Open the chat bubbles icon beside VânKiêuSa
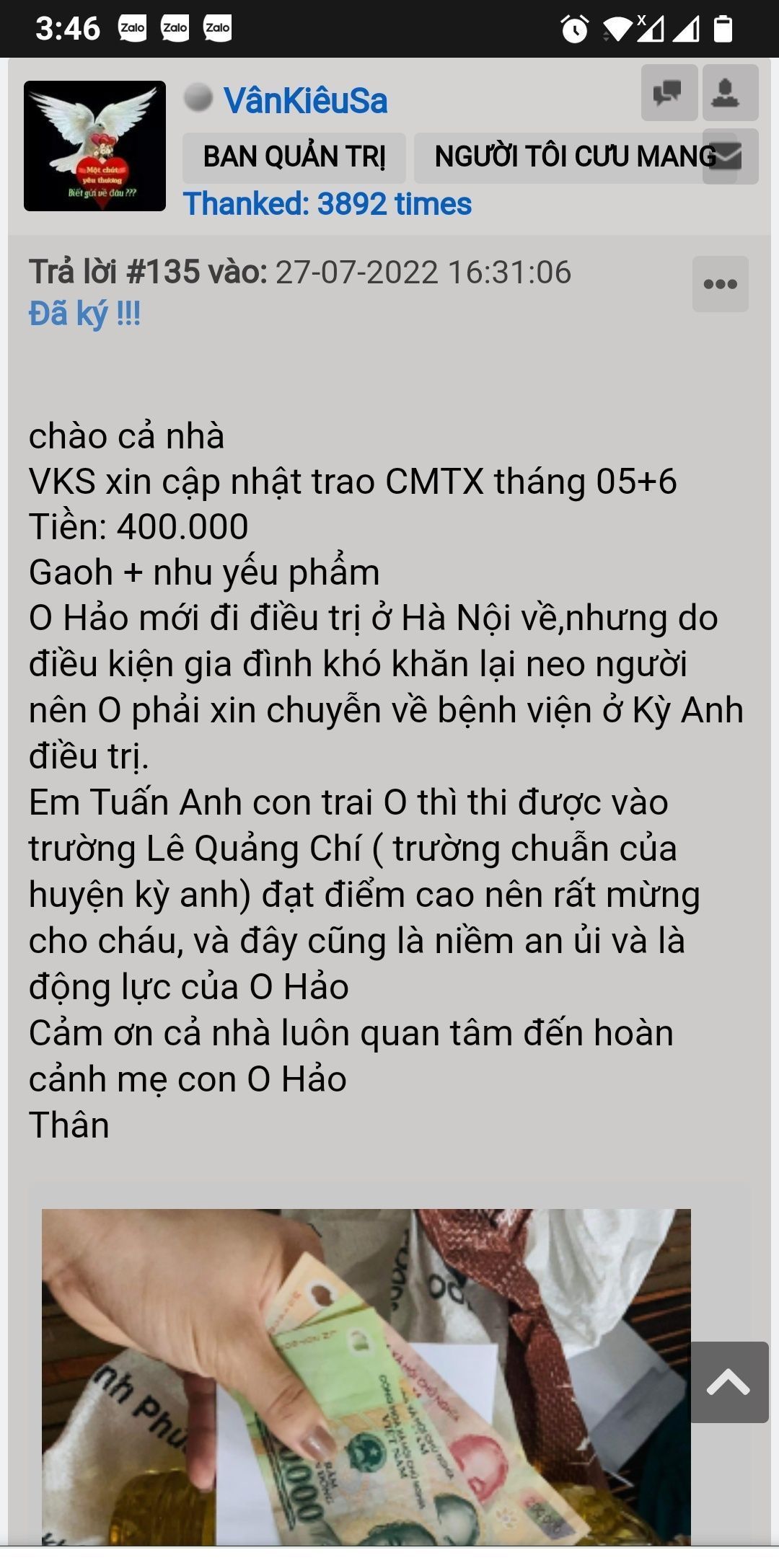This screenshot has height=1568, width=779. tap(669, 92)
